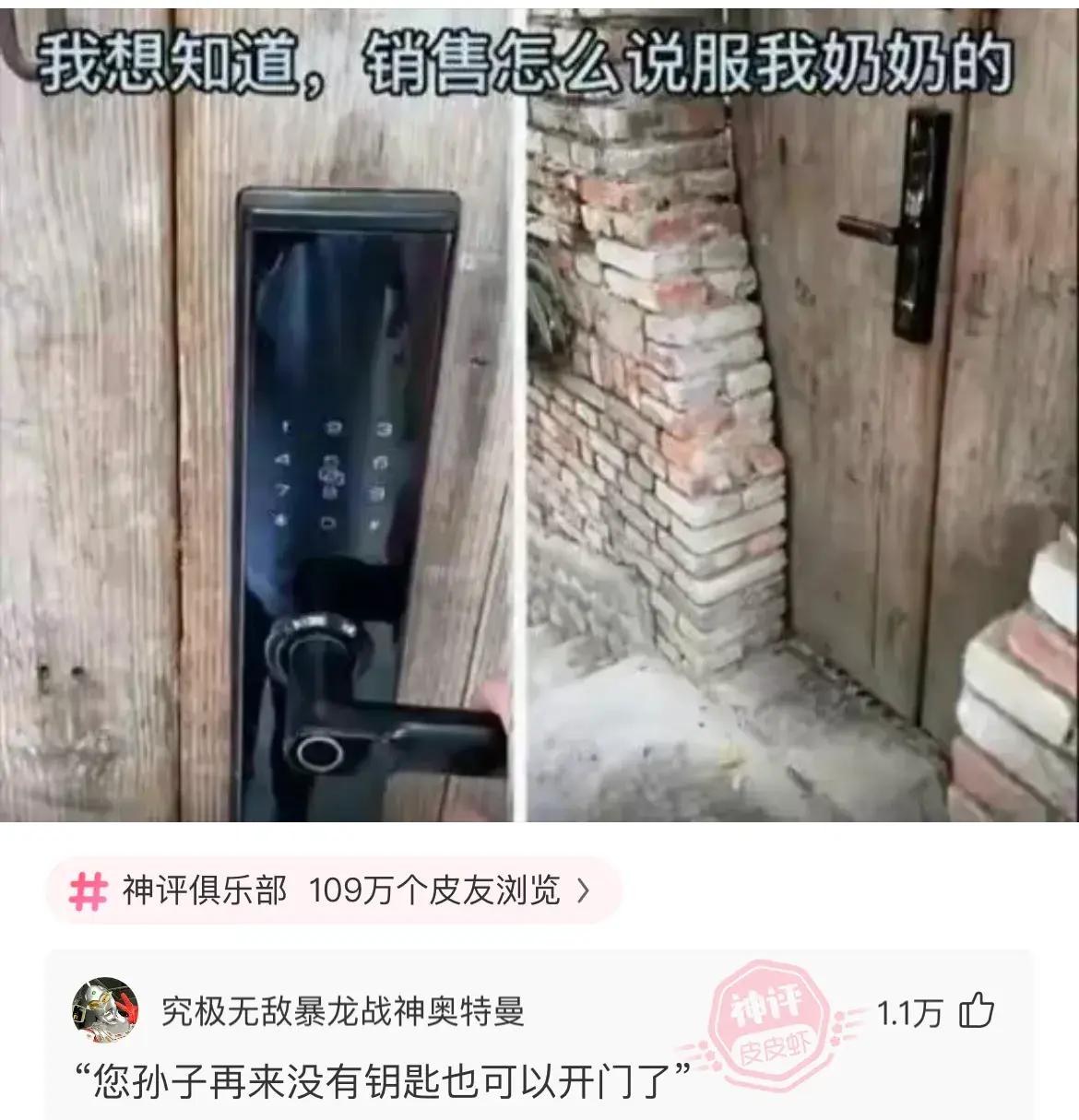Image resolution: width=1079 pixels, height=1120 pixels.
Task: Open the 神评俱乐部 topic chip
Action: (x=332, y=890)
